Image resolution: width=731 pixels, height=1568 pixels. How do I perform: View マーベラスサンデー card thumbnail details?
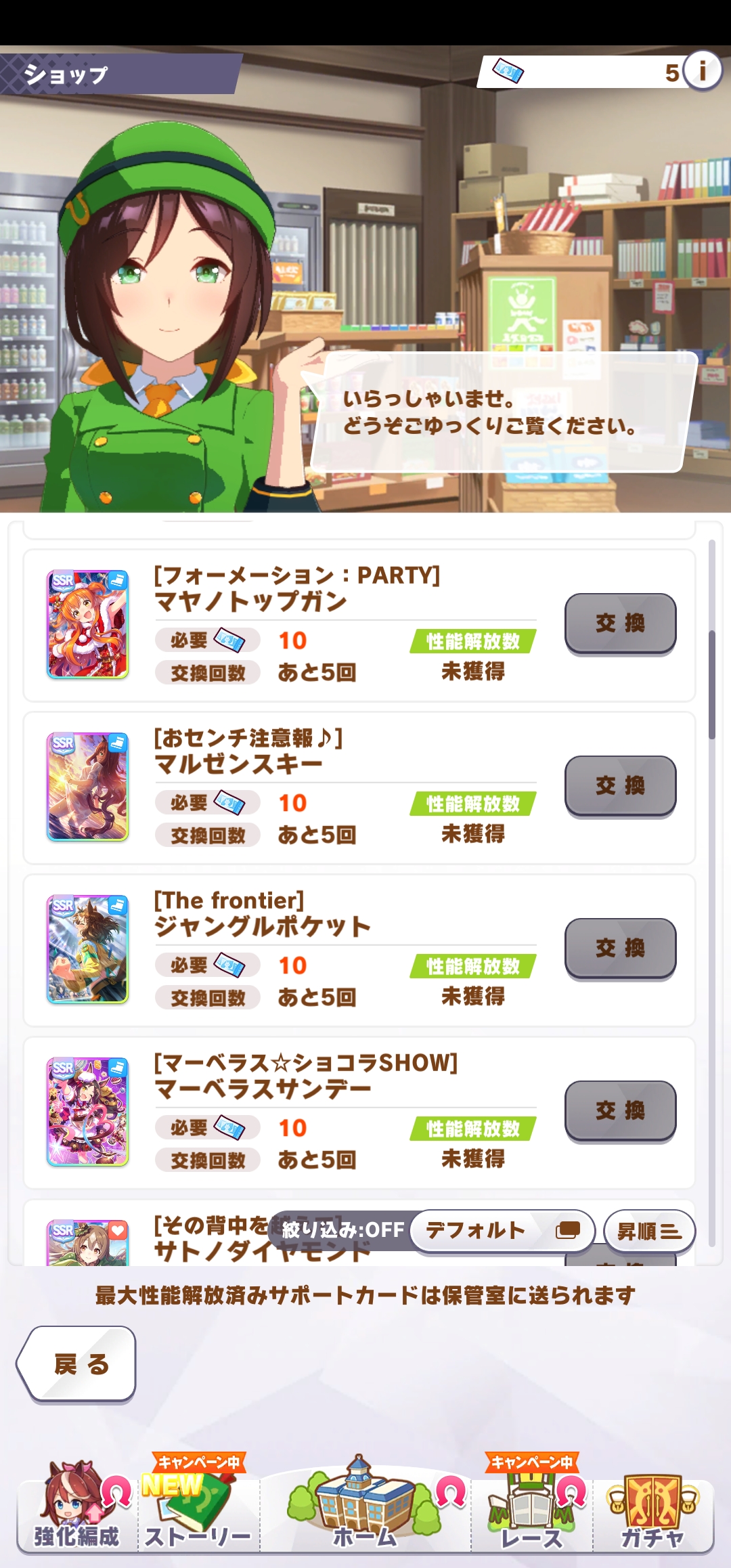point(87,1112)
